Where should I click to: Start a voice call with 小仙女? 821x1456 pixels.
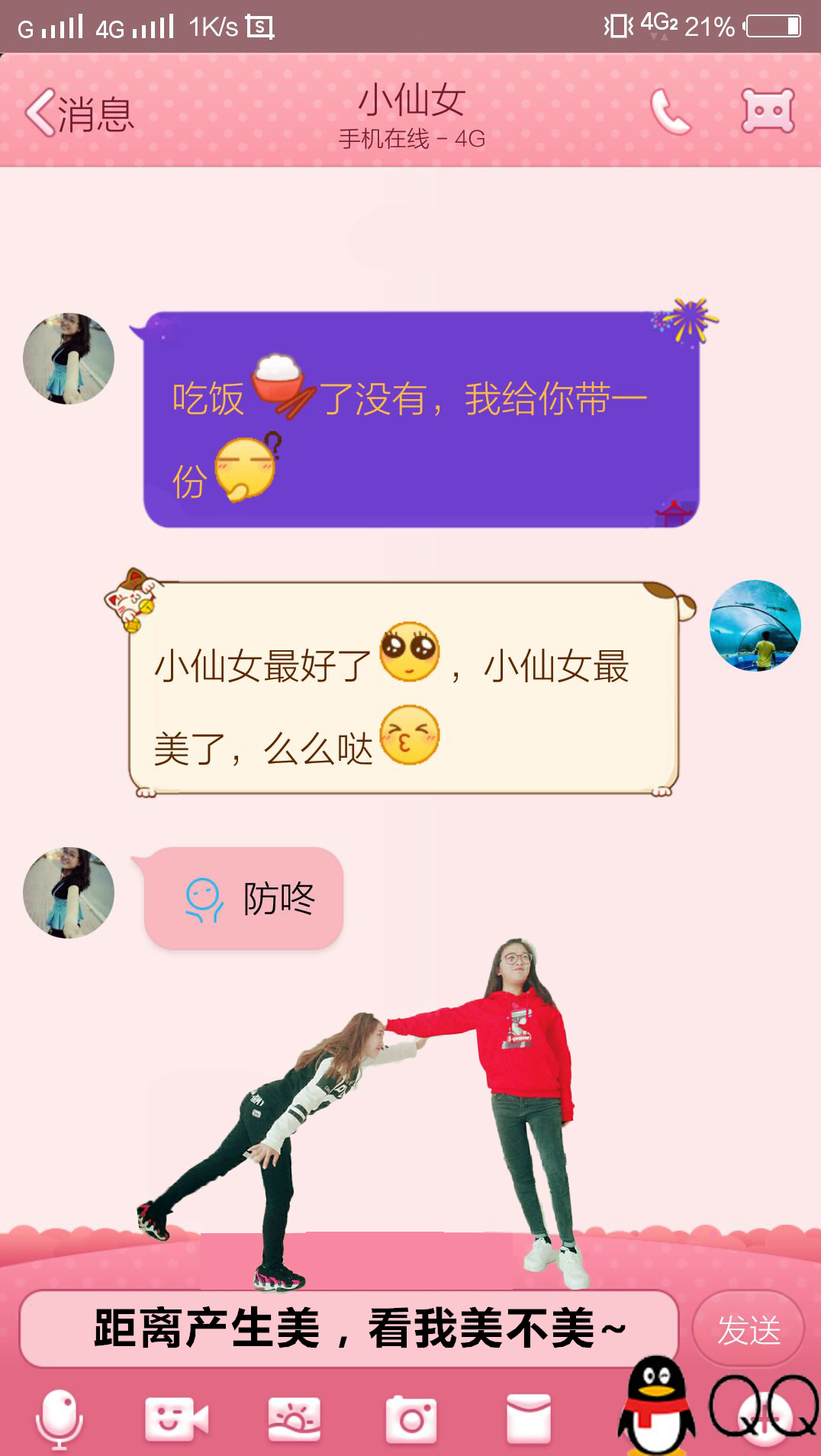(670, 112)
